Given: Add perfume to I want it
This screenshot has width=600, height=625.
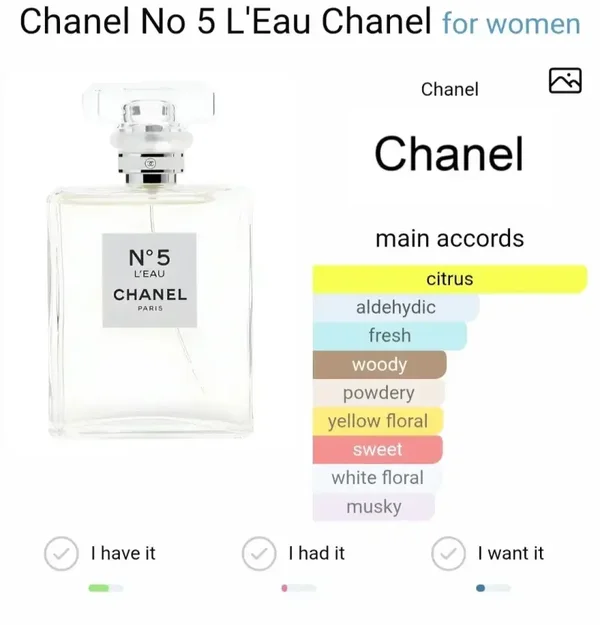Looking at the screenshot, I should 449,553.
